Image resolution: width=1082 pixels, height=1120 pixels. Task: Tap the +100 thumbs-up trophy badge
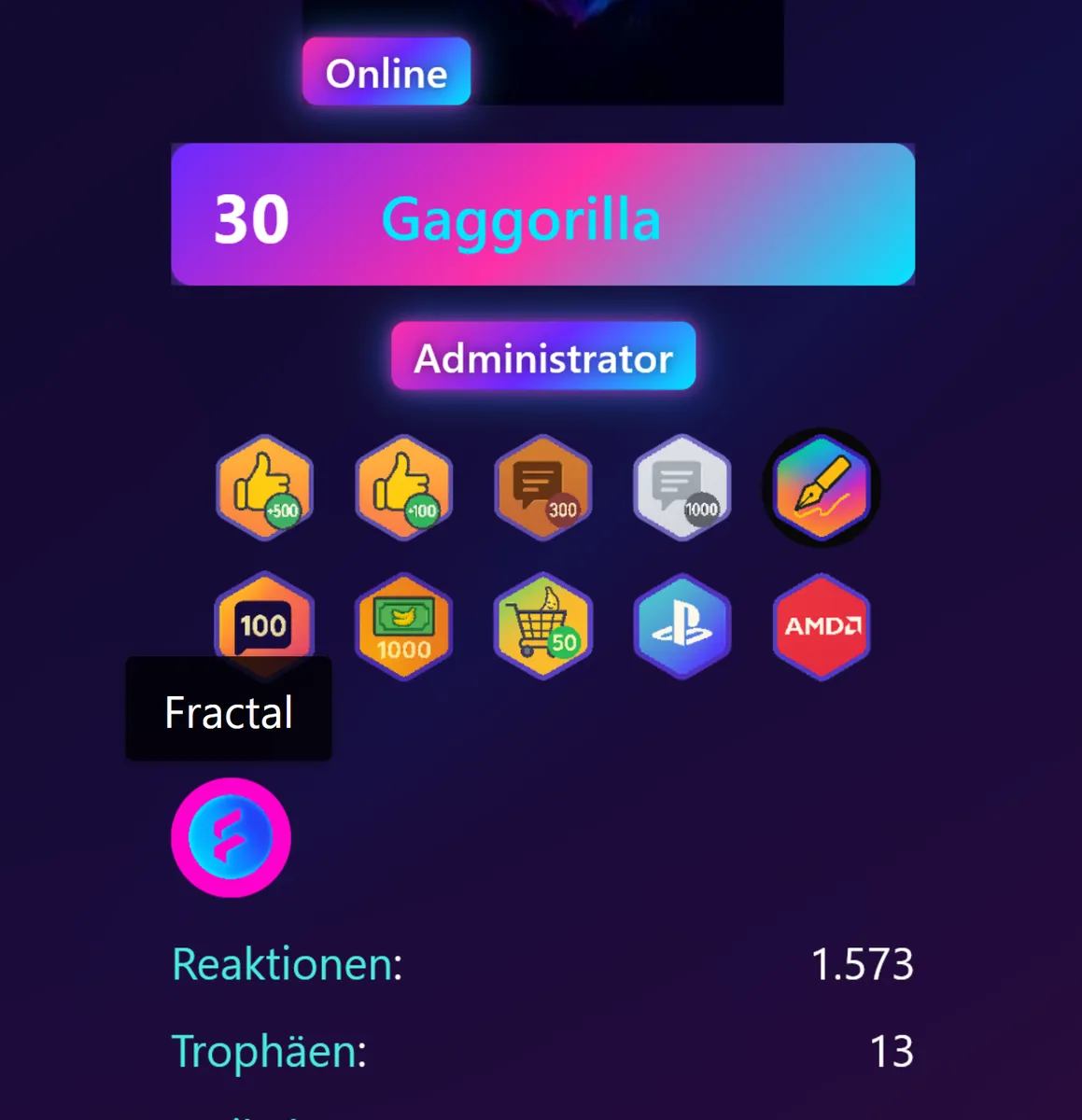coord(404,487)
